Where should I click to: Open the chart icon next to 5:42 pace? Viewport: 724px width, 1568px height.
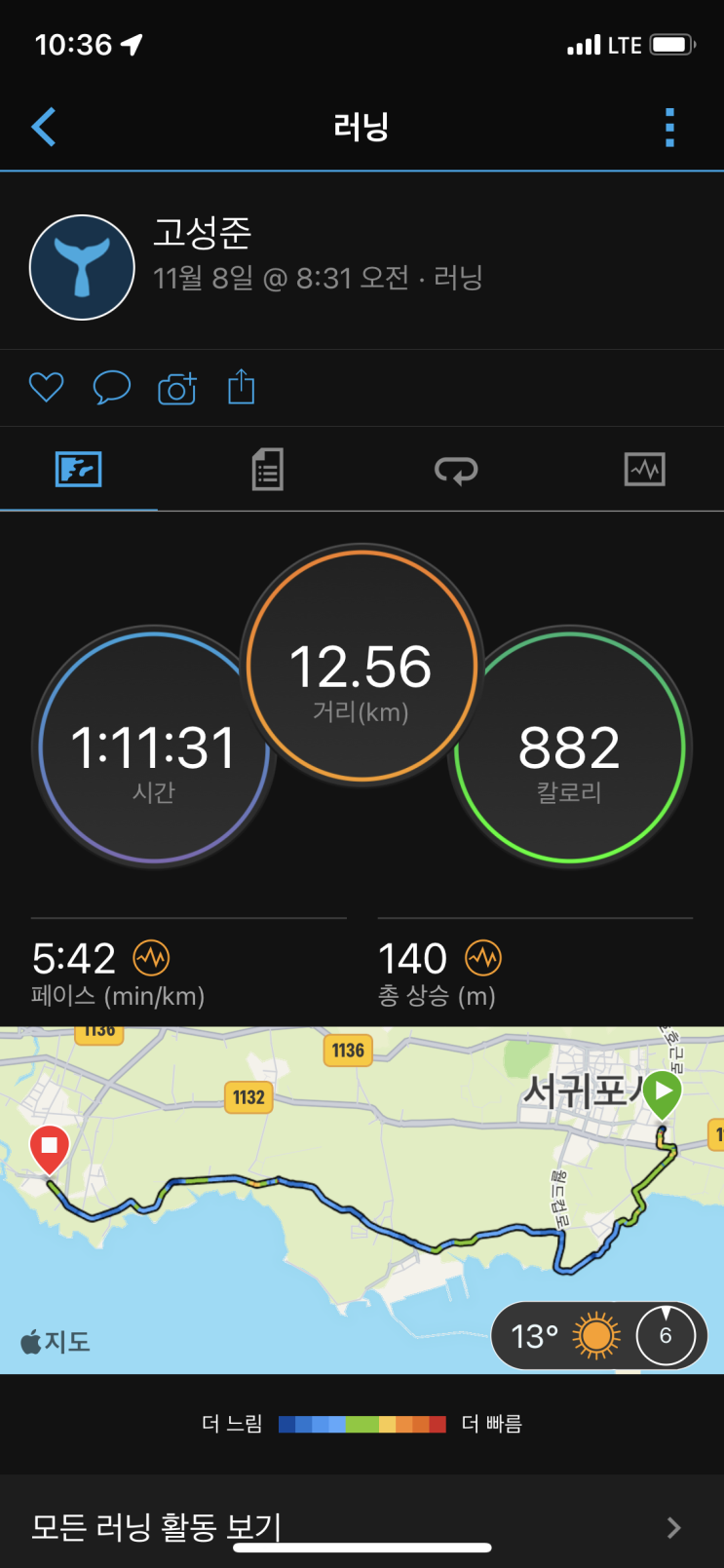pos(151,959)
